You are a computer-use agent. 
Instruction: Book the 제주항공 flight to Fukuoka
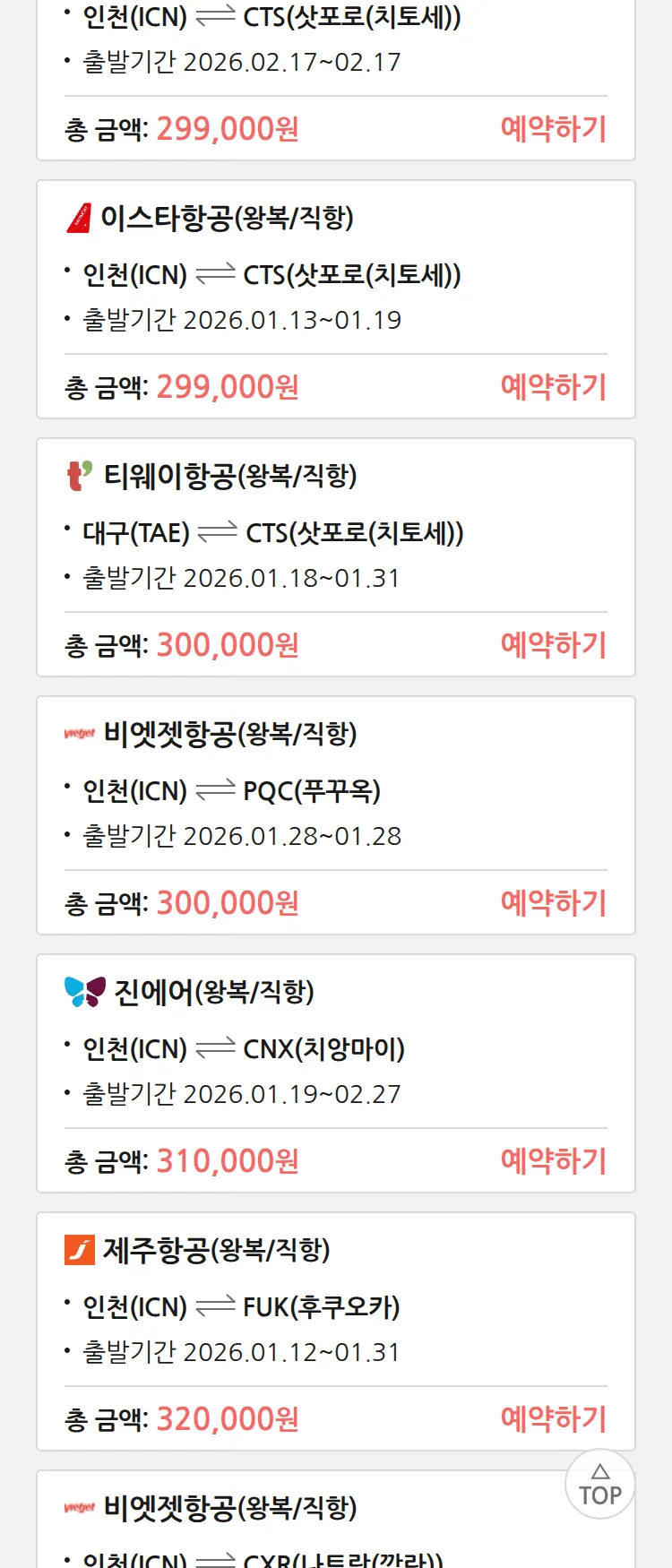(553, 1419)
